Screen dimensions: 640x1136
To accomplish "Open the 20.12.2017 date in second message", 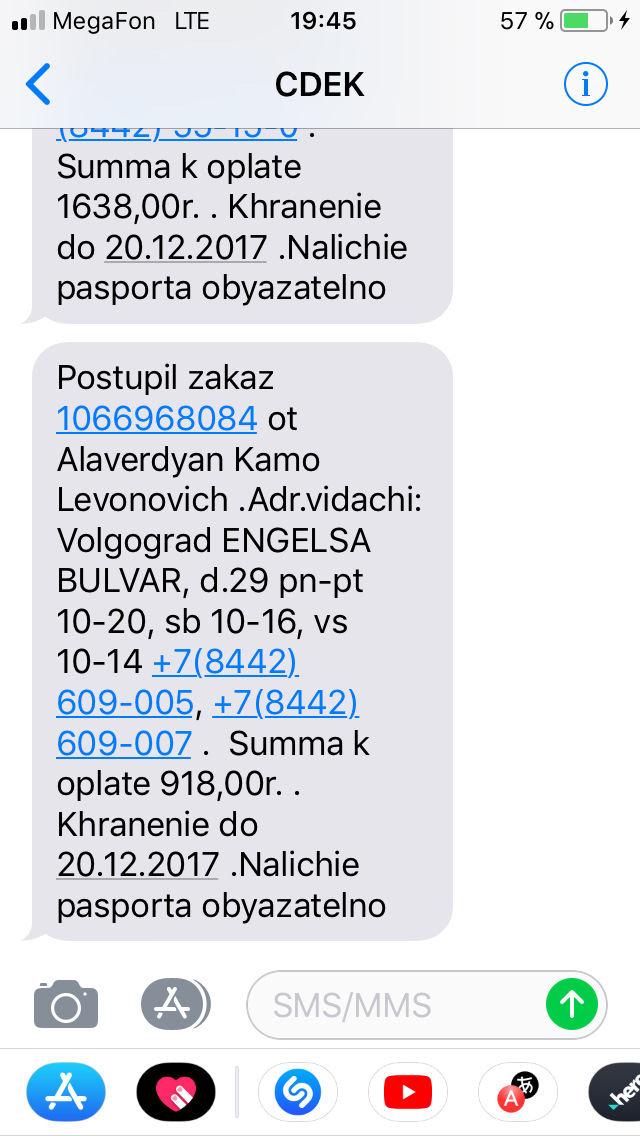I will tap(138, 865).
